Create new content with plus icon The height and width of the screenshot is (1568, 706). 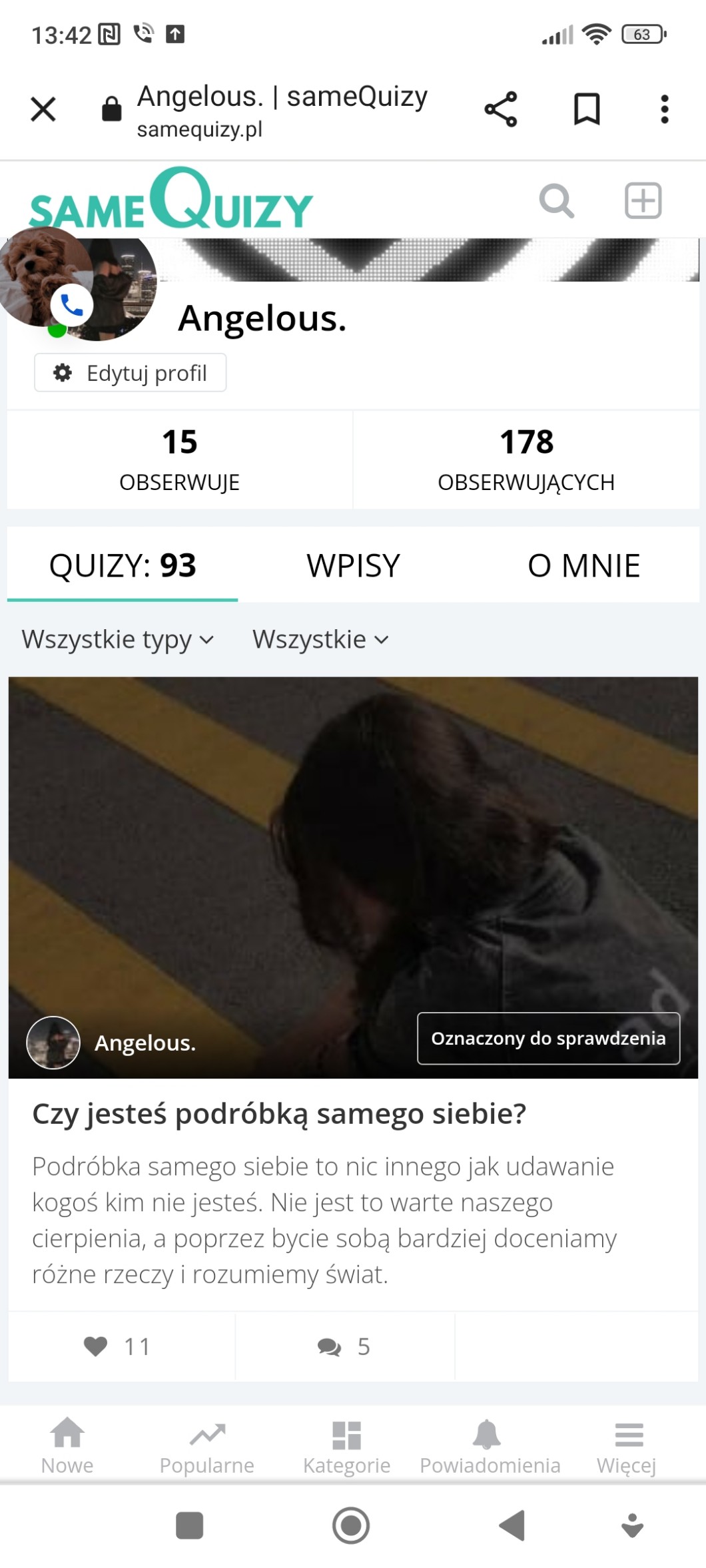pos(643,200)
